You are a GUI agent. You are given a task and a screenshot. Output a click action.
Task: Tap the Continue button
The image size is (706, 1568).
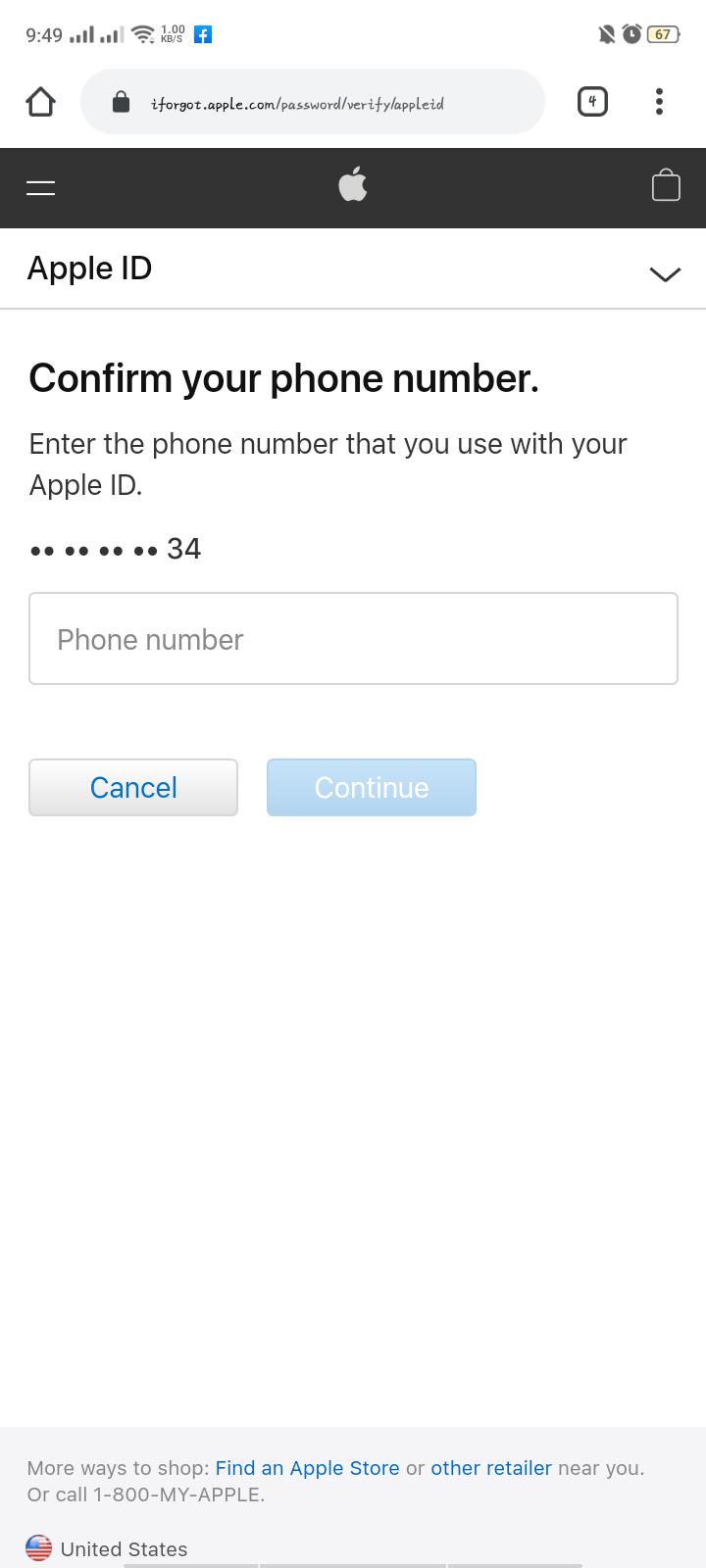[372, 788]
